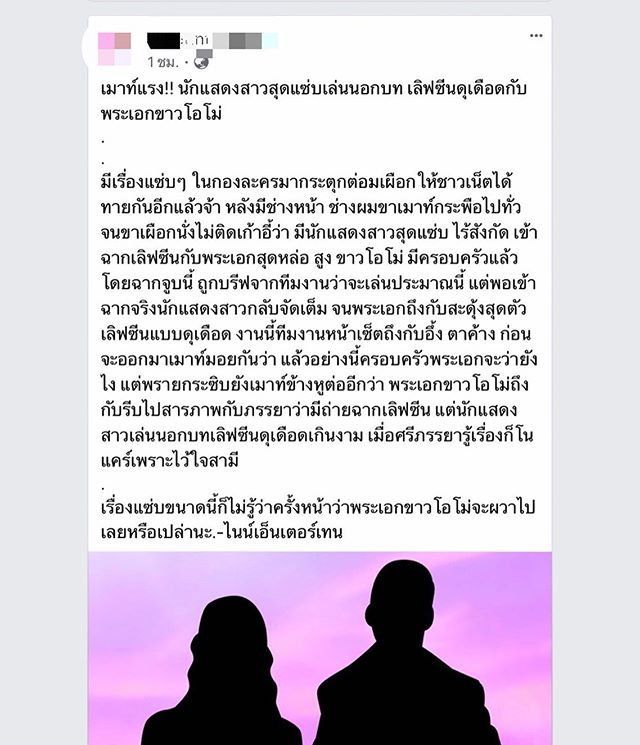The height and width of the screenshot is (745, 640).
Task: Open the post's 1 ชม. timestamp
Action: pos(164,62)
